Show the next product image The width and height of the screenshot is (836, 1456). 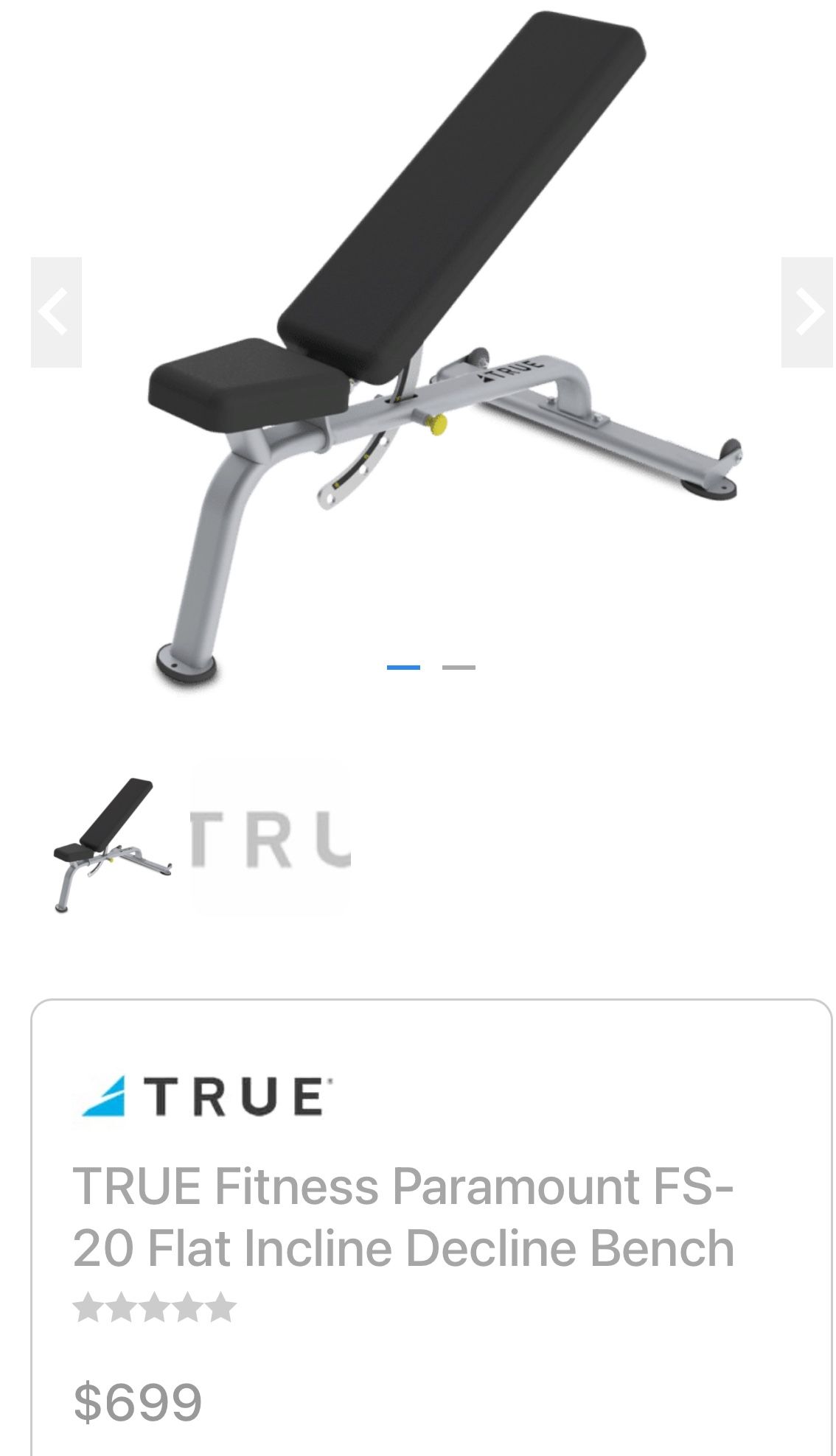pyautogui.click(x=807, y=312)
